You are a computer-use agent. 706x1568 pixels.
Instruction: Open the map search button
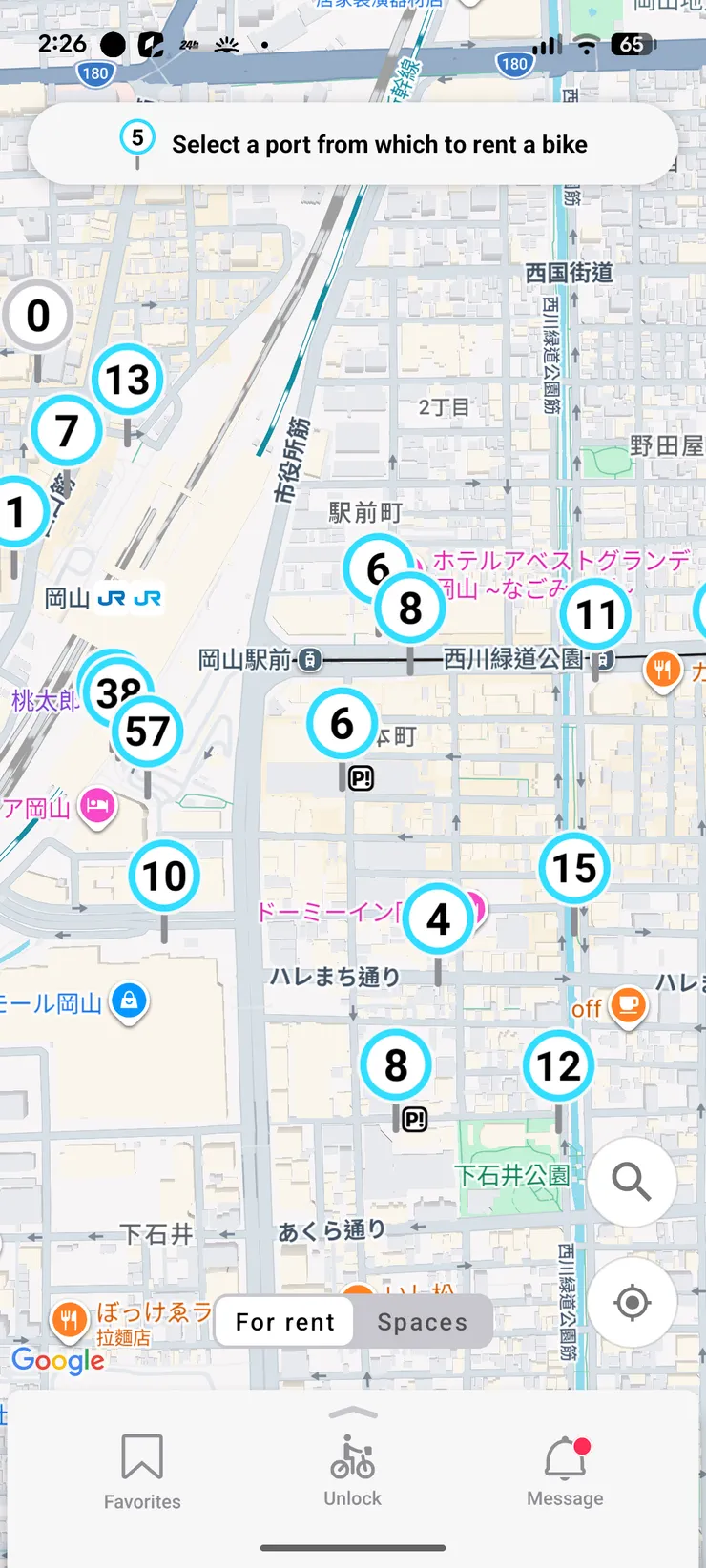pyautogui.click(x=632, y=1182)
